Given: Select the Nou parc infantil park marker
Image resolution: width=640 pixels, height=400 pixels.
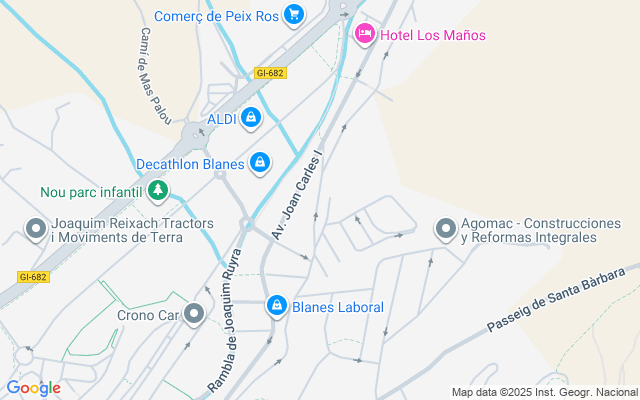Looking at the screenshot, I should click(157, 190).
